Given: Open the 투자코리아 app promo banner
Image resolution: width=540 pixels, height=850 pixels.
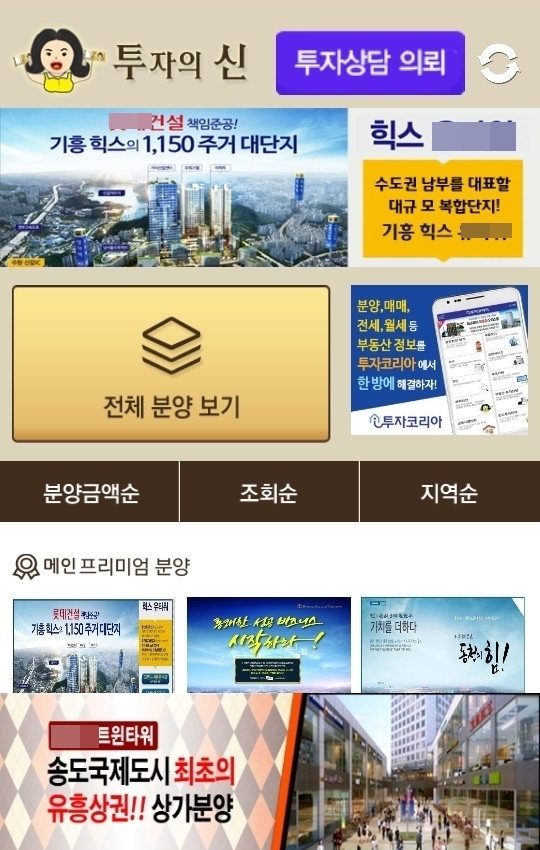Looking at the screenshot, I should 439,360.
